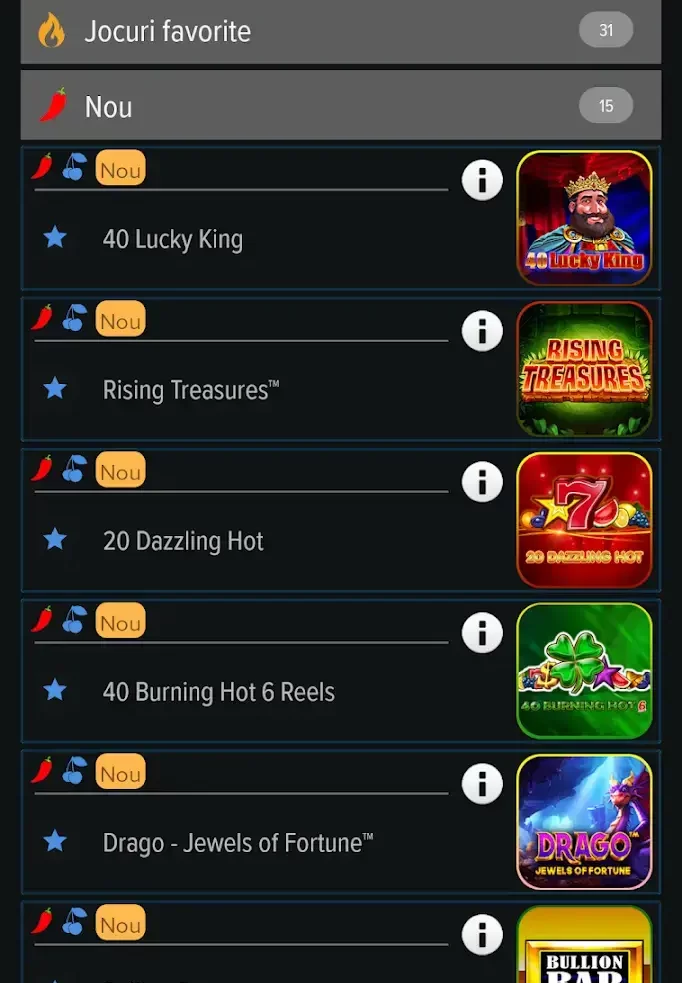The width and height of the screenshot is (682, 983).
Task: Open the Bullion Bar game thumbnail
Action: (x=584, y=944)
